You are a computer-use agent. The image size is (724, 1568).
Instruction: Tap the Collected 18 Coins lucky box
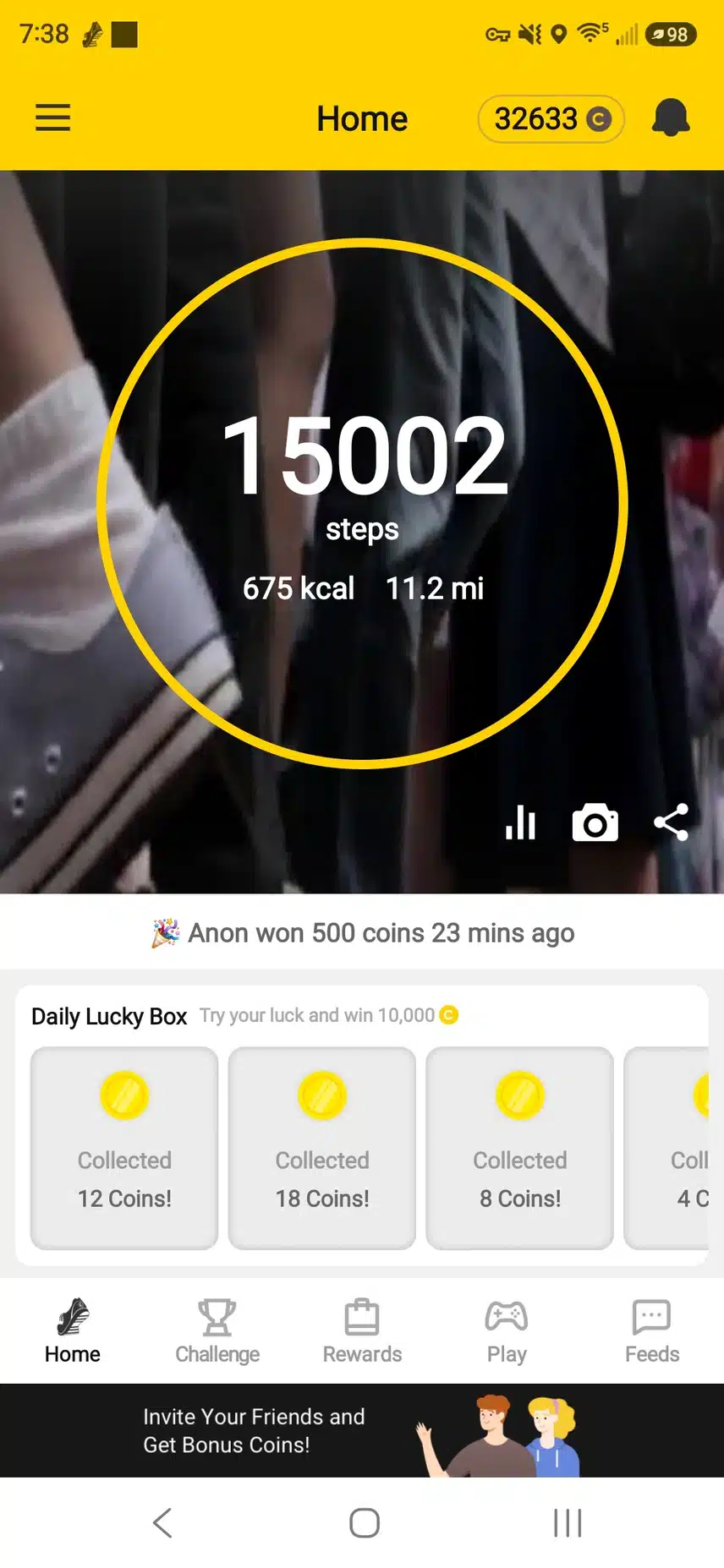[x=322, y=1148]
